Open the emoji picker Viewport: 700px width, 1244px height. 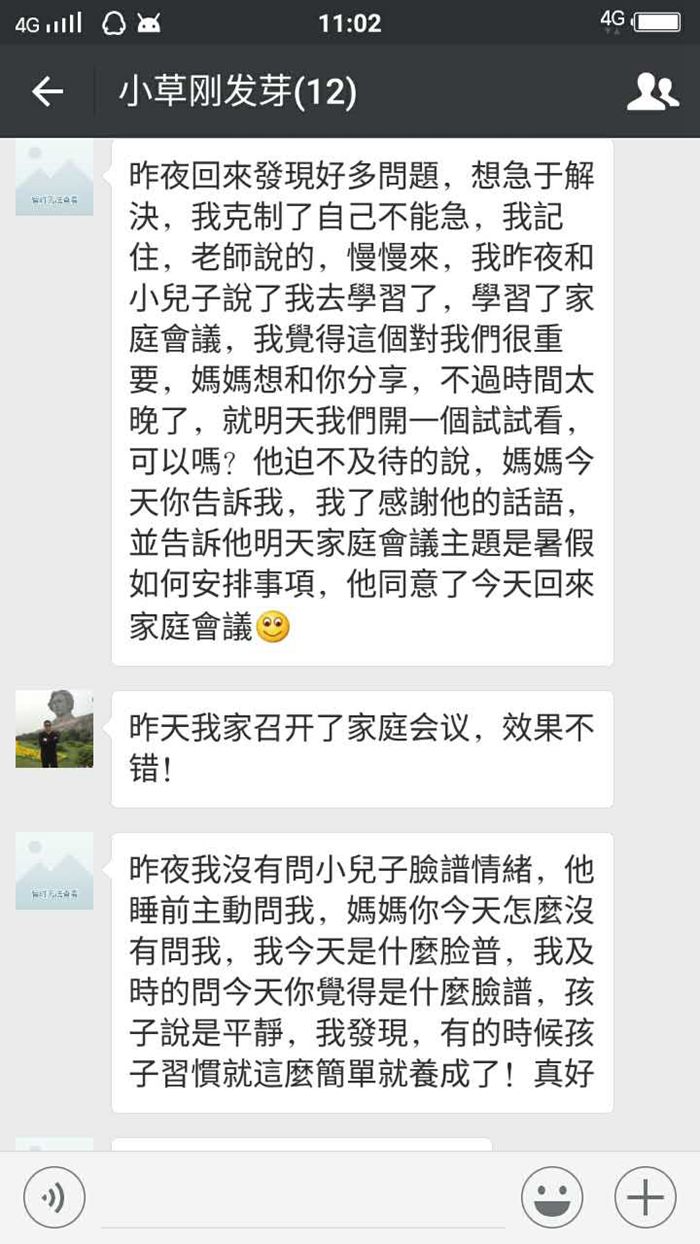(x=552, y=1197)
